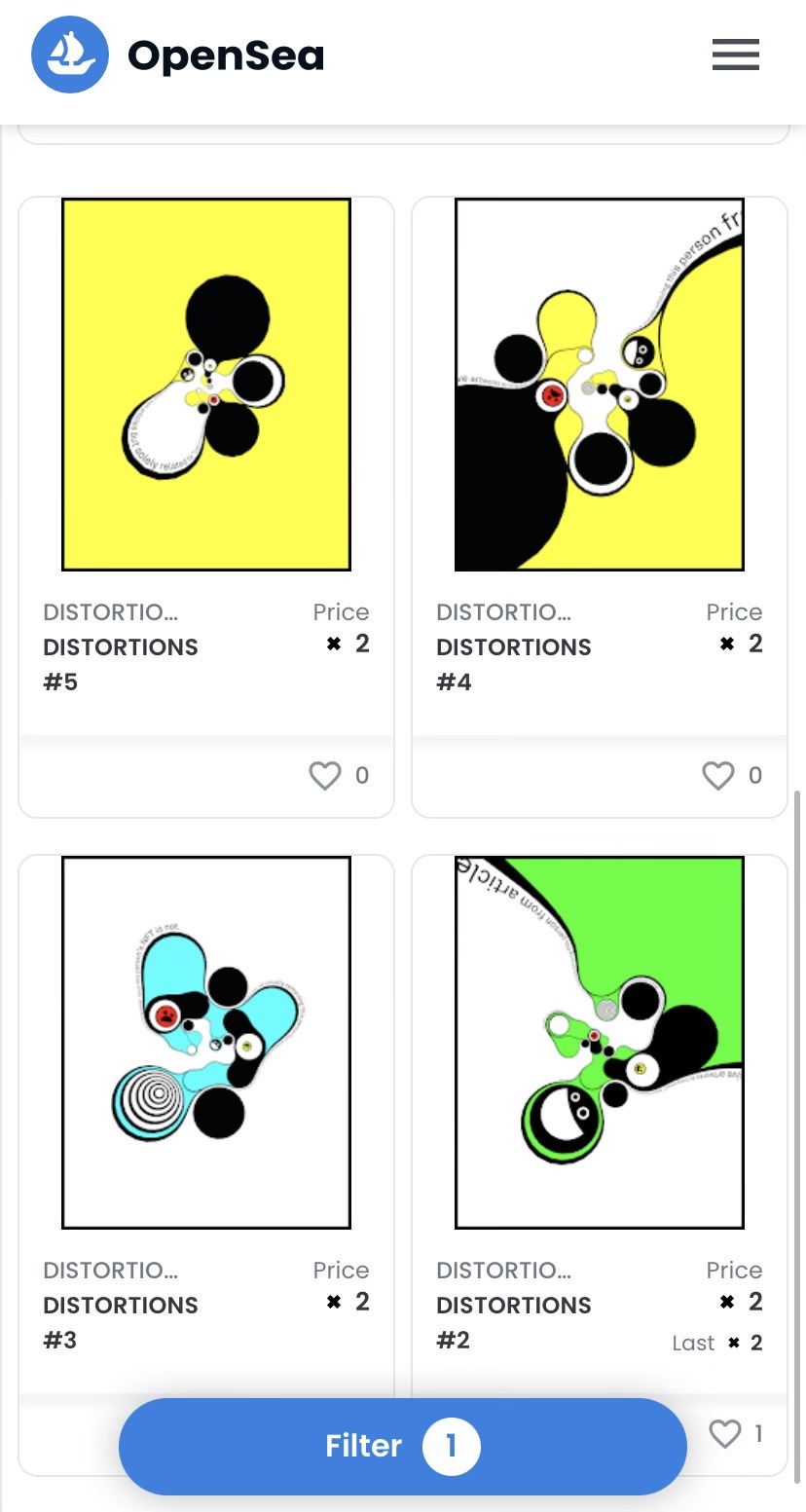806x1512 pixels.
Task: Open the DISTORTIONS #4 card
Action: tap(600, 507)
